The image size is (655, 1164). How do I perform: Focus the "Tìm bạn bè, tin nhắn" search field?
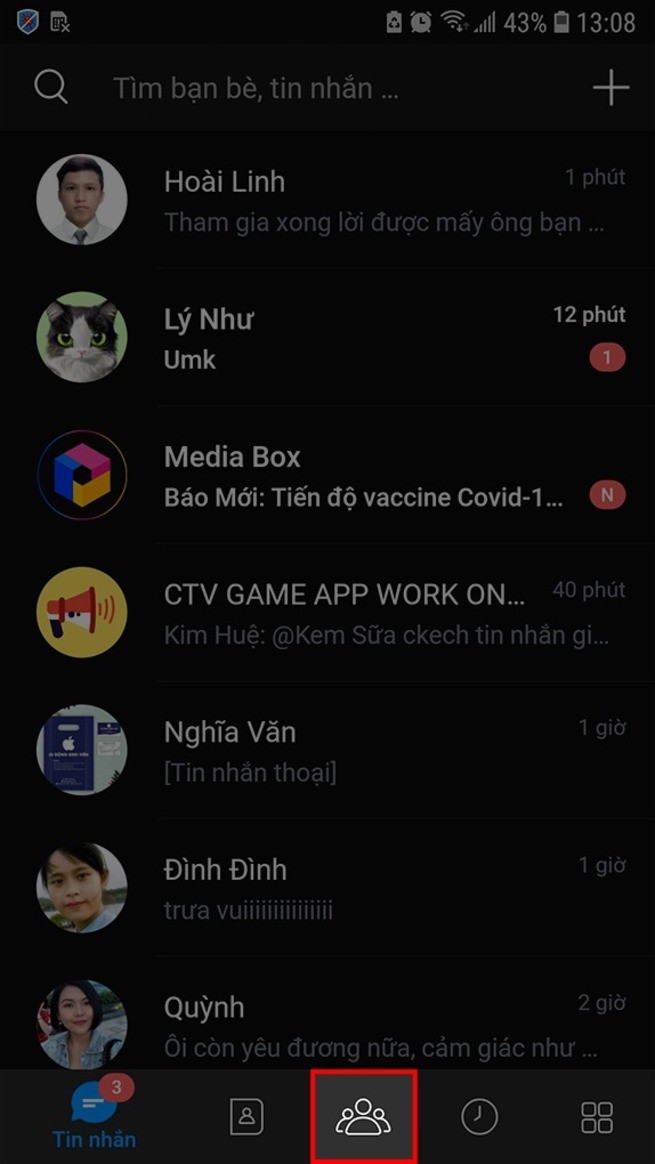(x=256, y=89)
